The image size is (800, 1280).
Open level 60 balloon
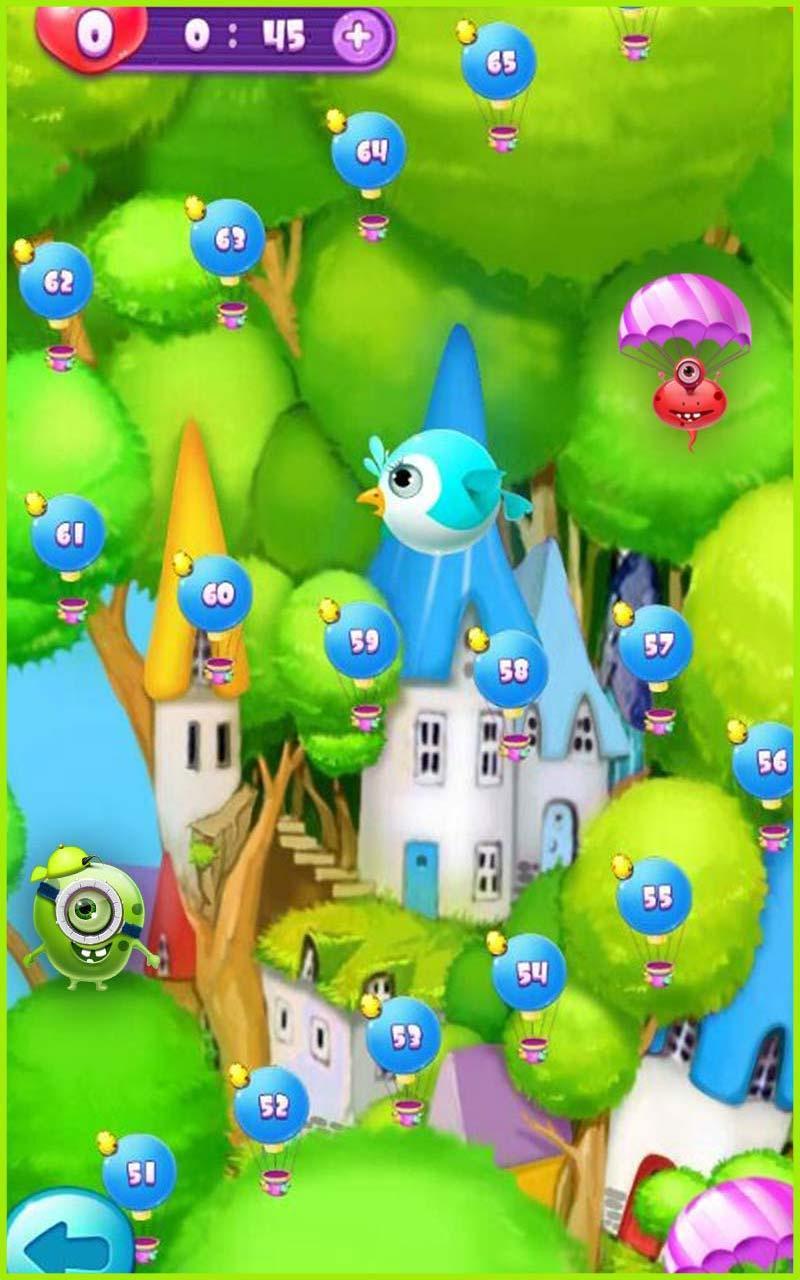pos(216,594)
